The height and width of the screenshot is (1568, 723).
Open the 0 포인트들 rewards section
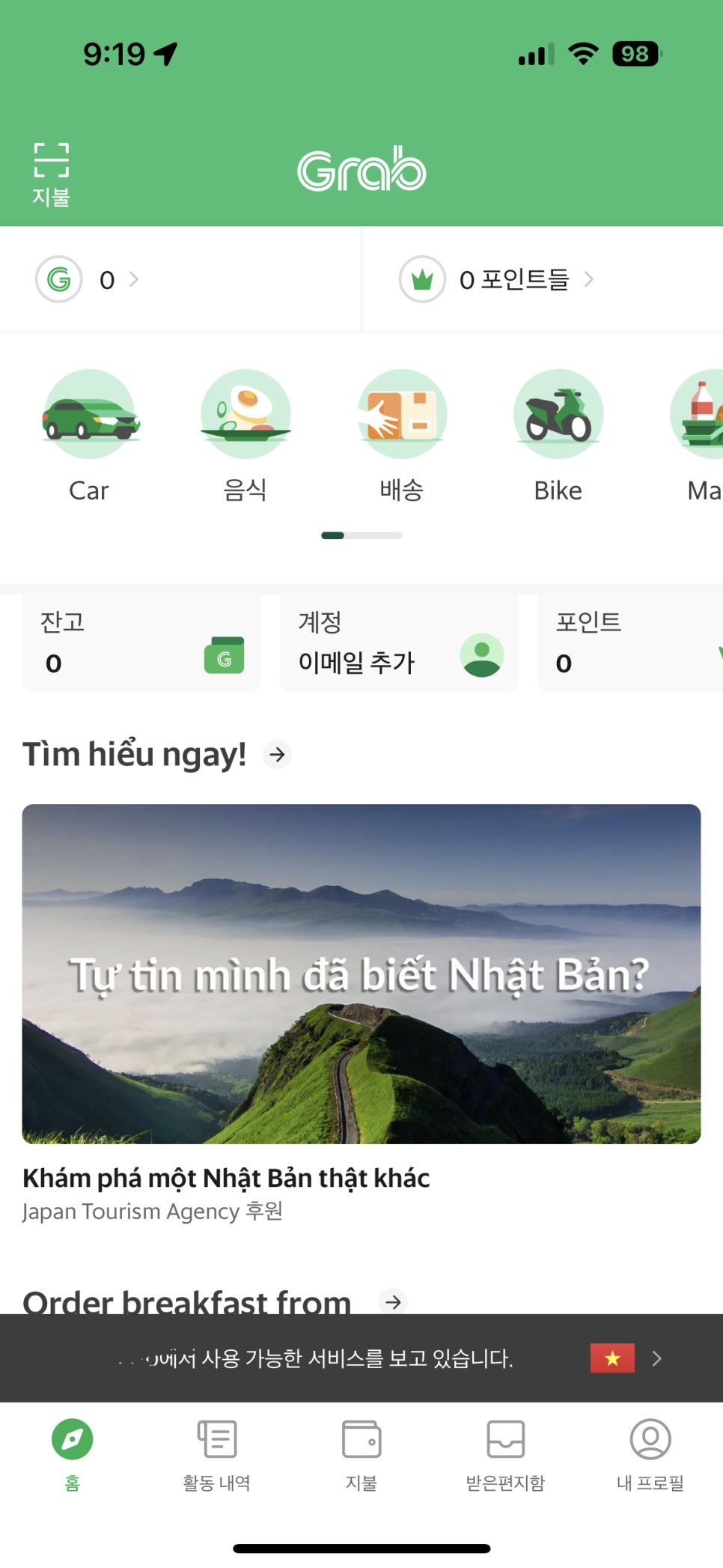(498, 280)
